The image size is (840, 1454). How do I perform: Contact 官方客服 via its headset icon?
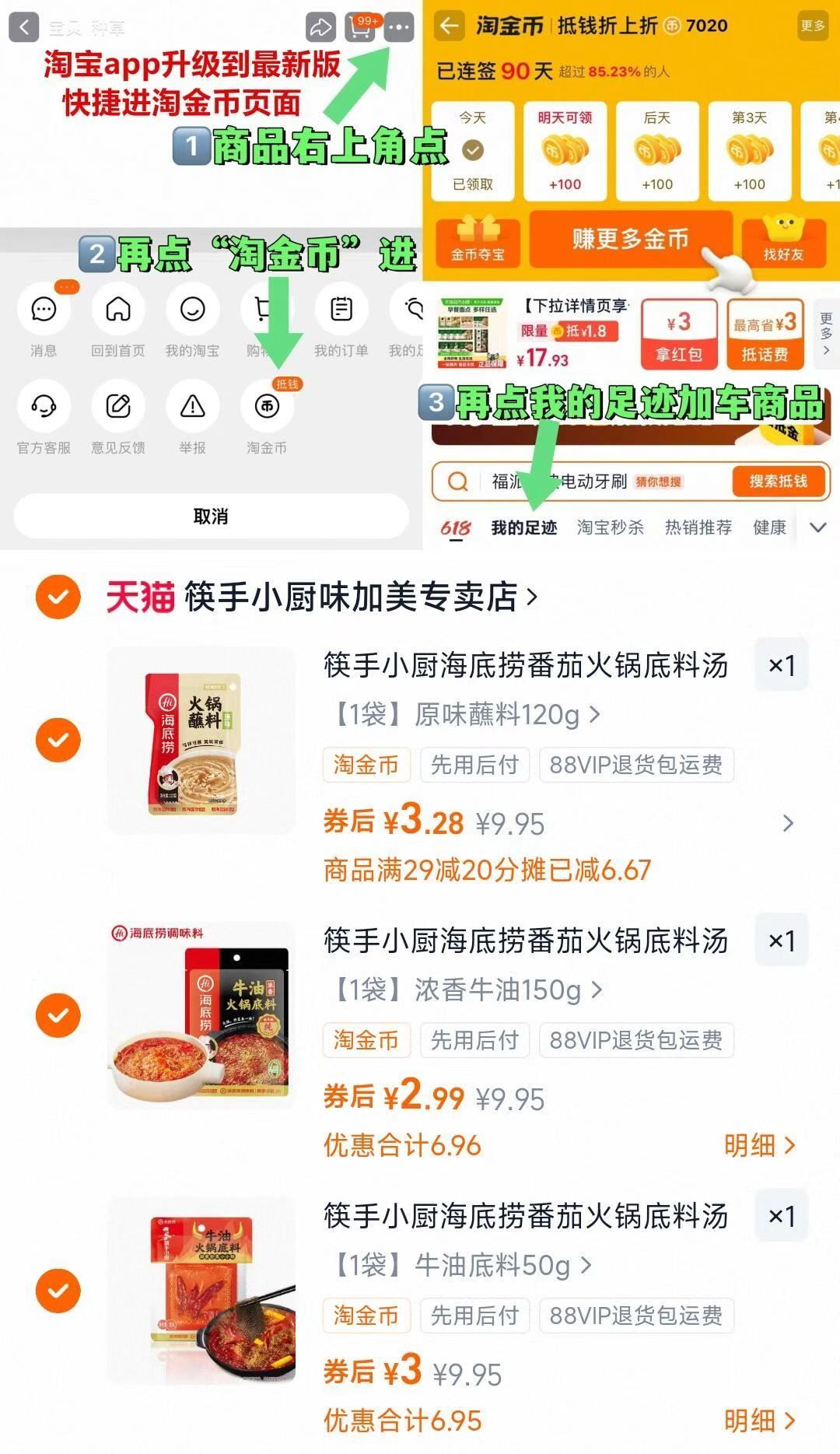(44, 405)
